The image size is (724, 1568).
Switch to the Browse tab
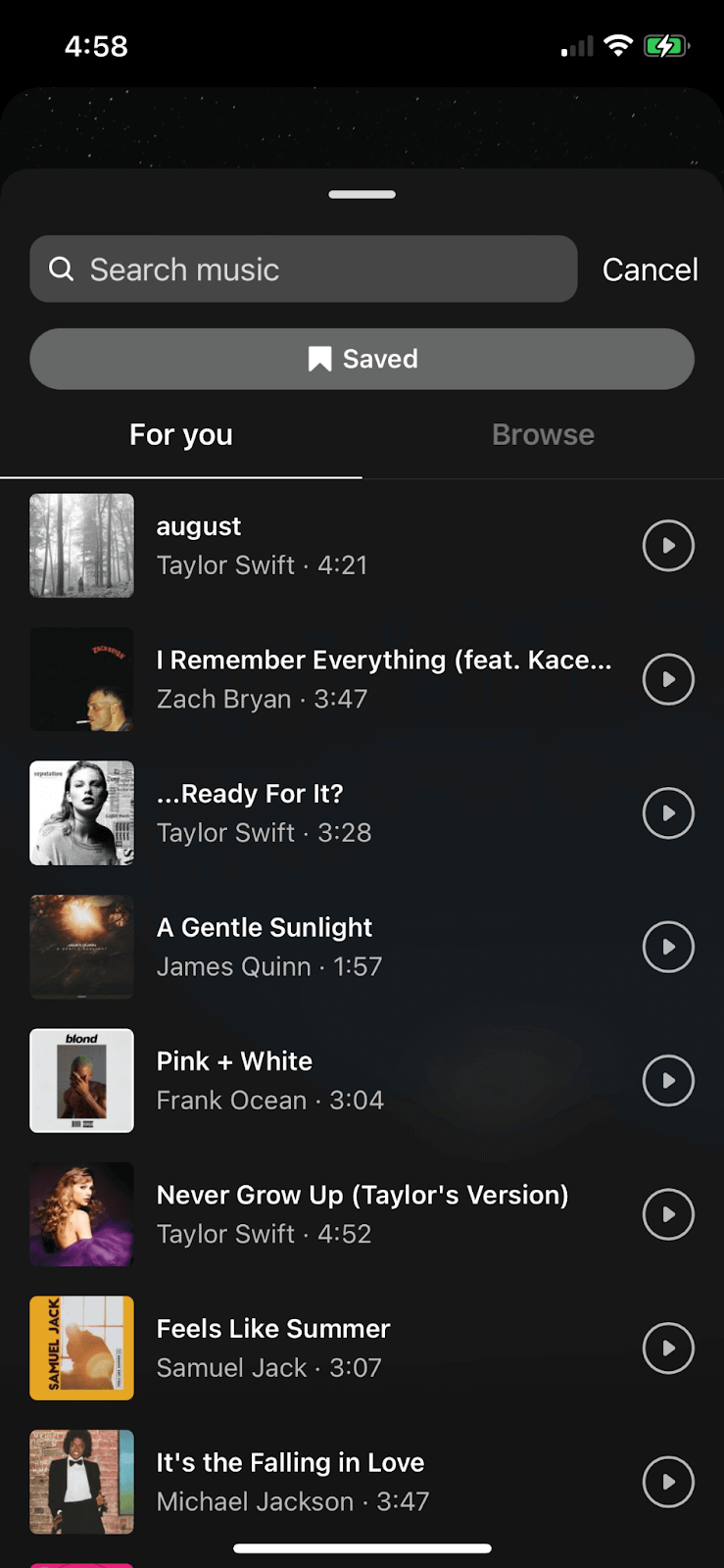(543, 434)
